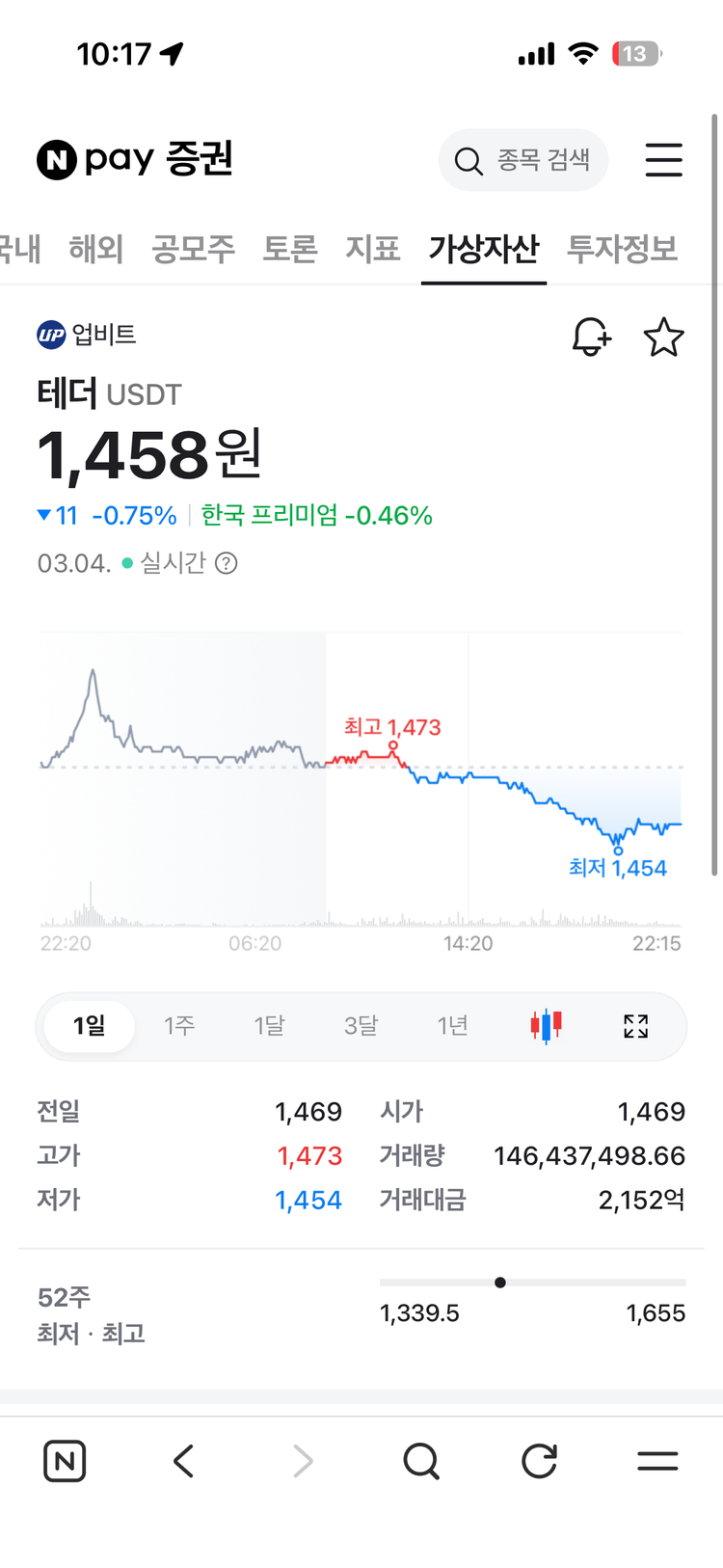The image size is (723, 1568).
Task: Add 테더 to favorites with the star
Action: click(x=663, y=338)
